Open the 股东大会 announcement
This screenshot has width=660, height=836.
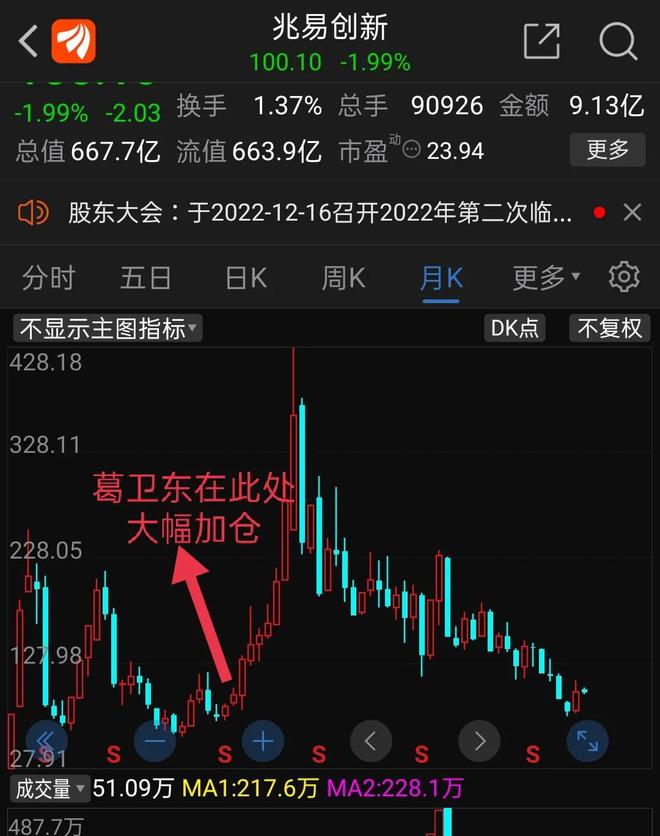[320, 212]
